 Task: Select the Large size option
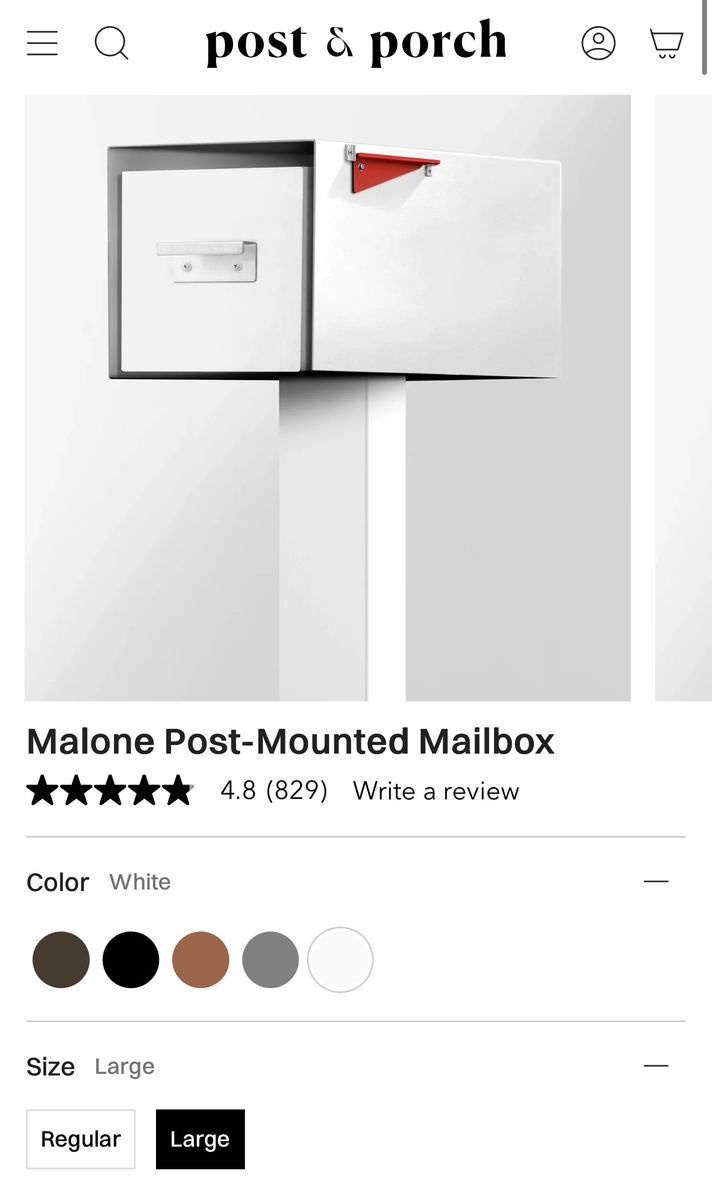point(200,1139)
